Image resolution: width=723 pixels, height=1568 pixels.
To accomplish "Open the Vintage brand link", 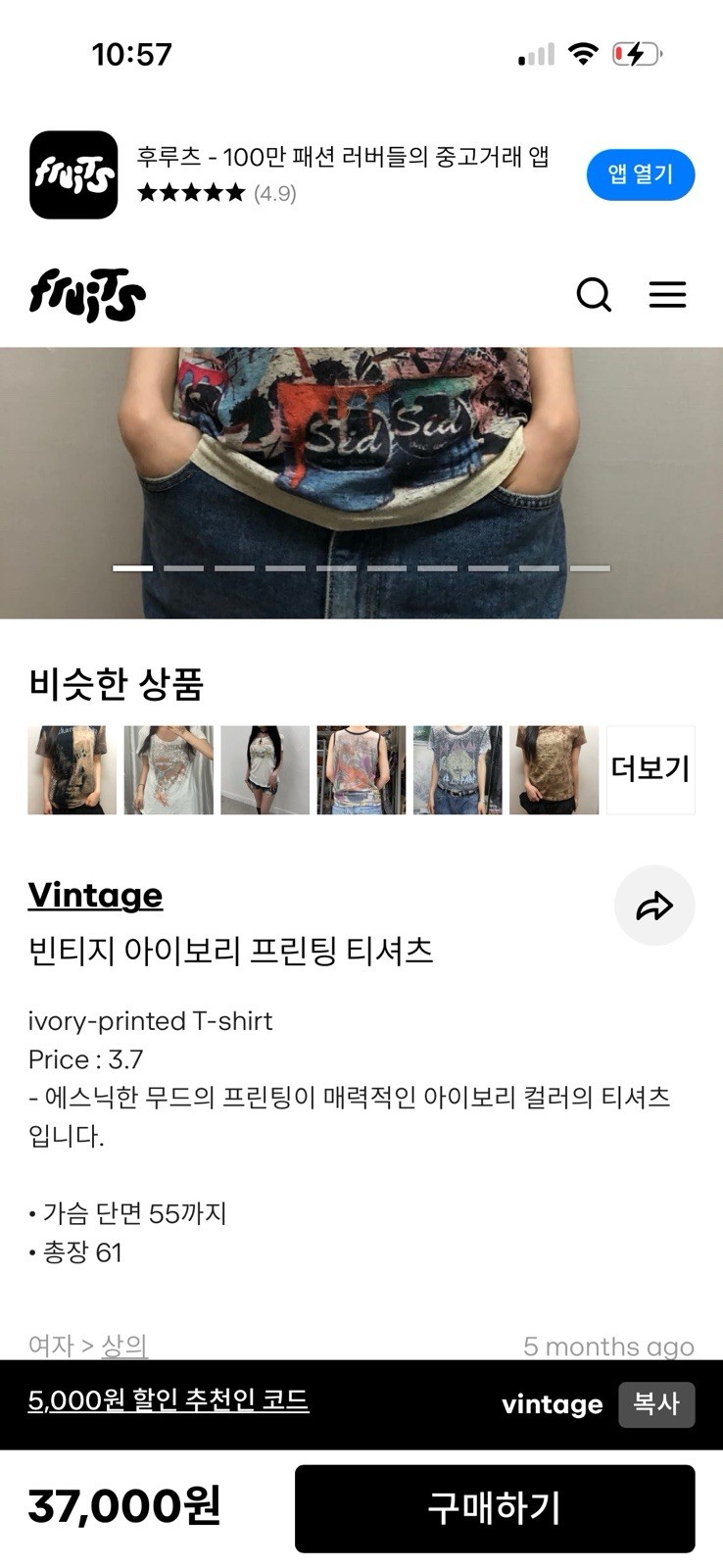I will click(95, 895).
